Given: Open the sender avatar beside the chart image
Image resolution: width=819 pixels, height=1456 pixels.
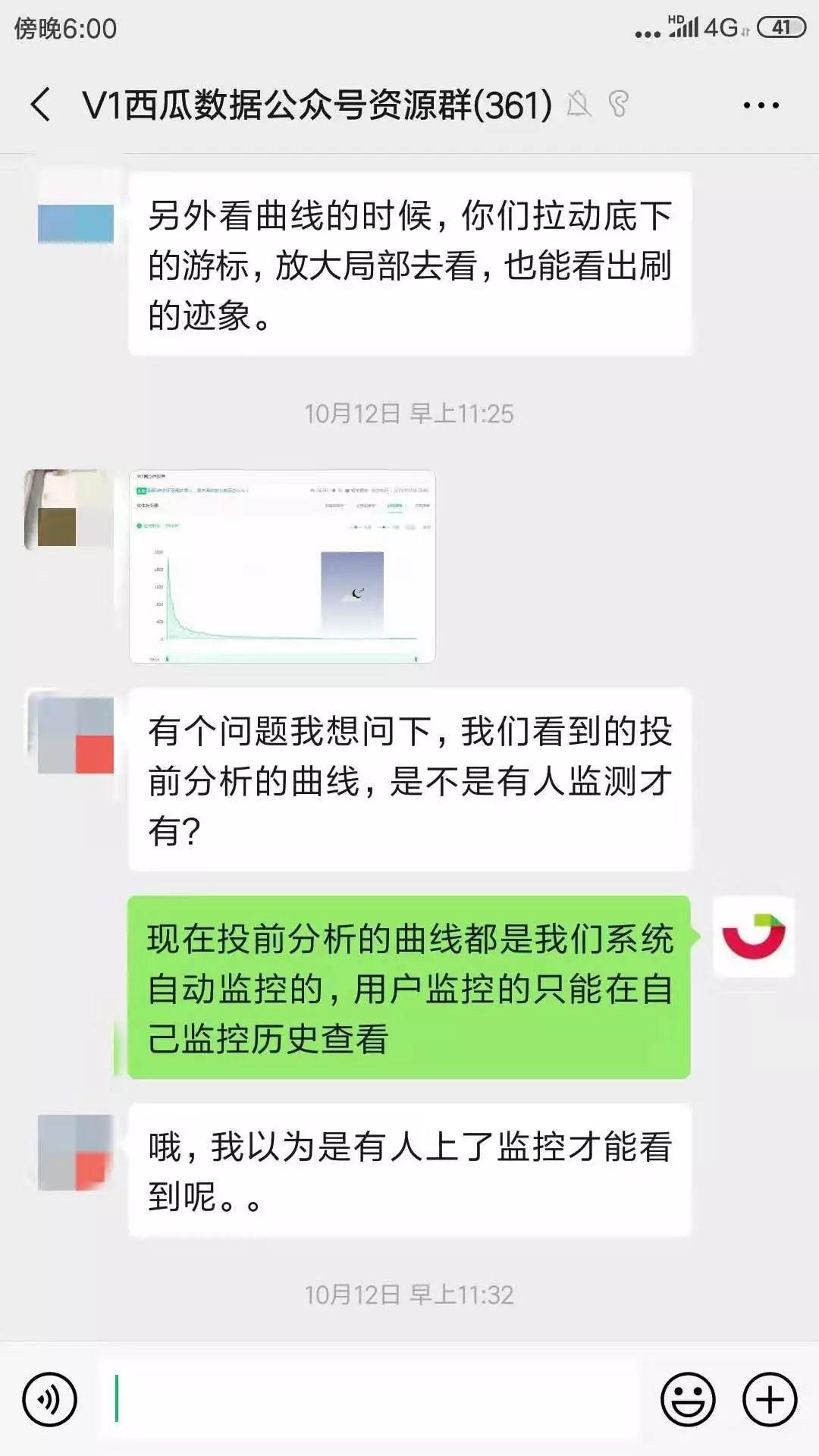Looking at the screenshot, I should point(69,509).
